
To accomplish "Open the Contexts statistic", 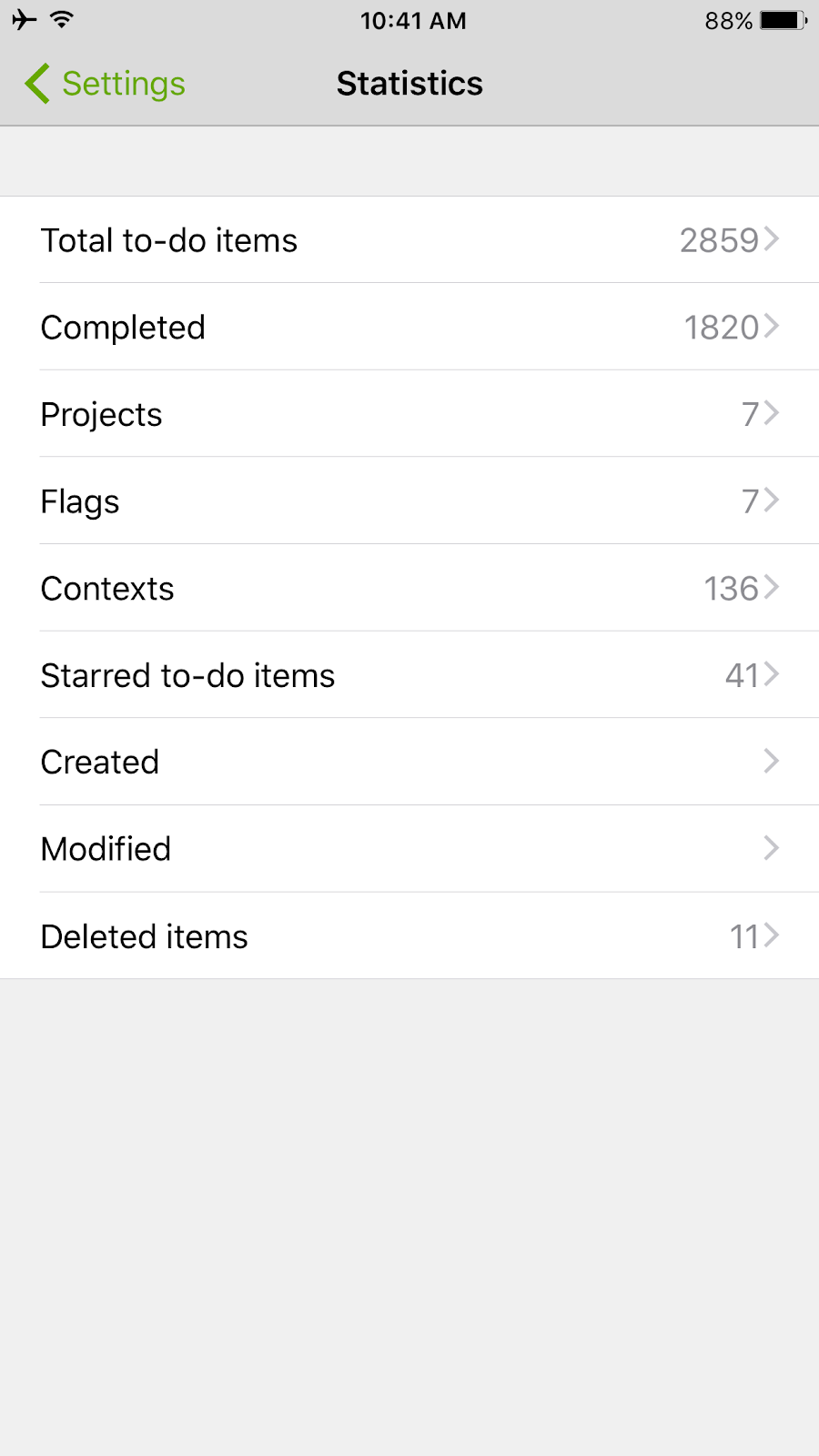I will click(x=409, y=589).
